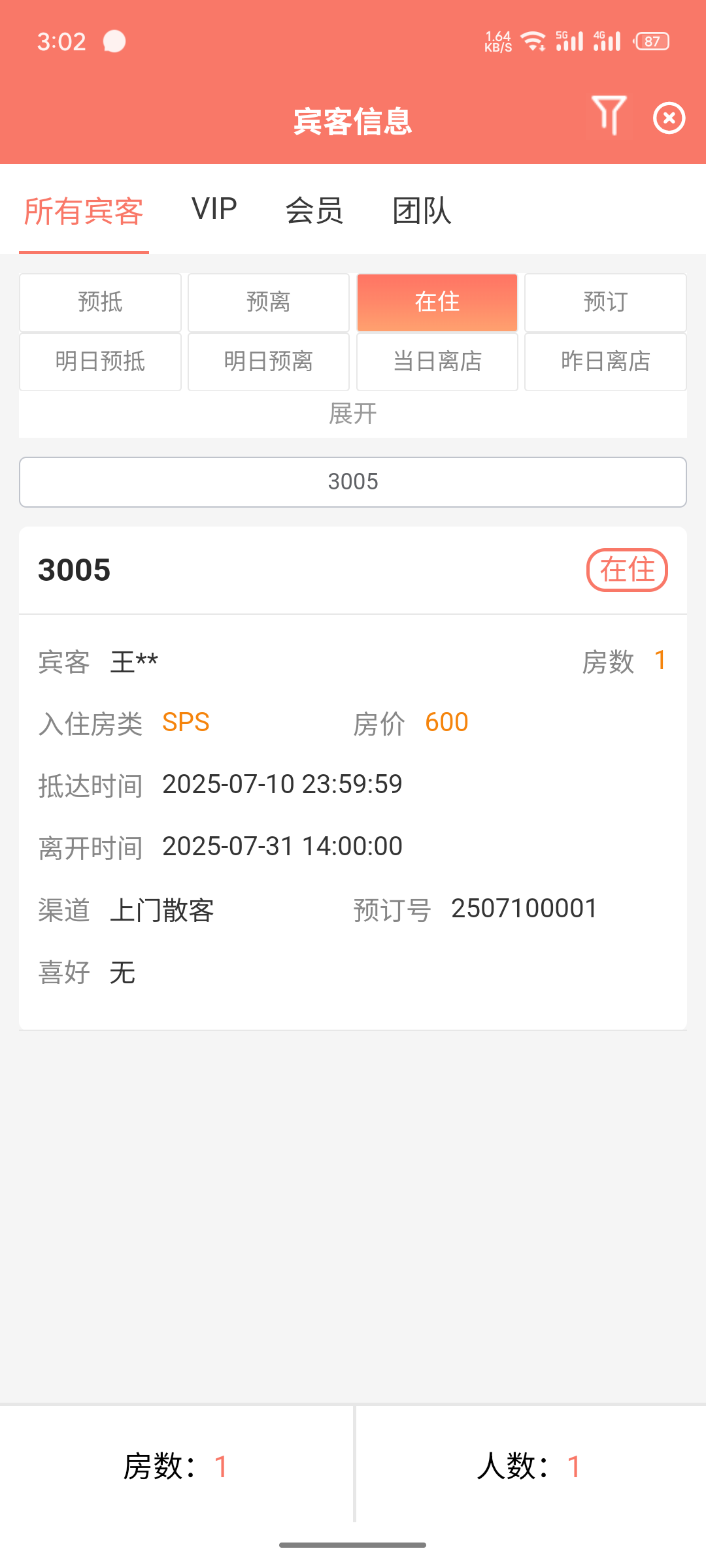
Task: Switch to the 团队 tab
Action: coord(422,210)
